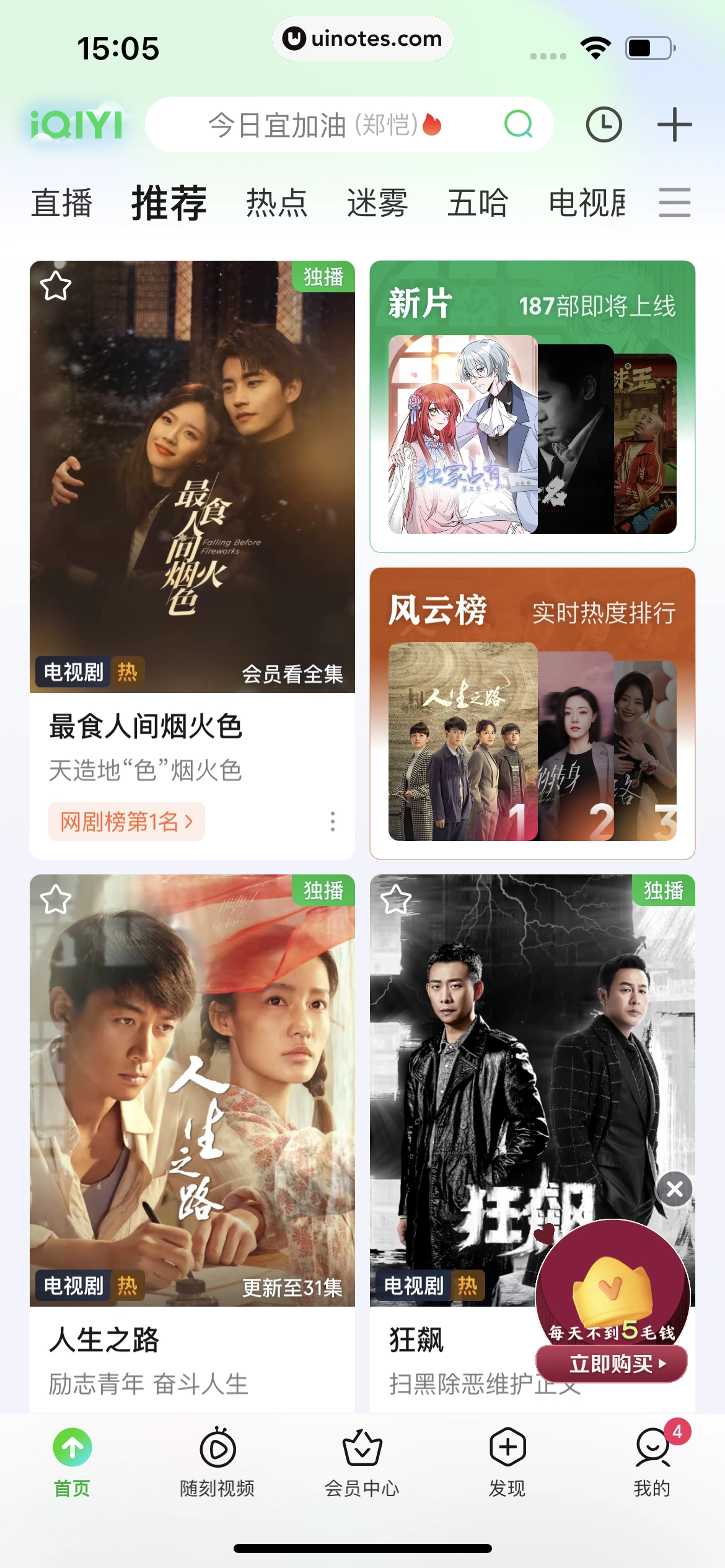This screenshot has height=1568, width=725.
Task: Open the 风云榜 real-time ranking card
Action: pyautogui.click(x=532, y=713)
